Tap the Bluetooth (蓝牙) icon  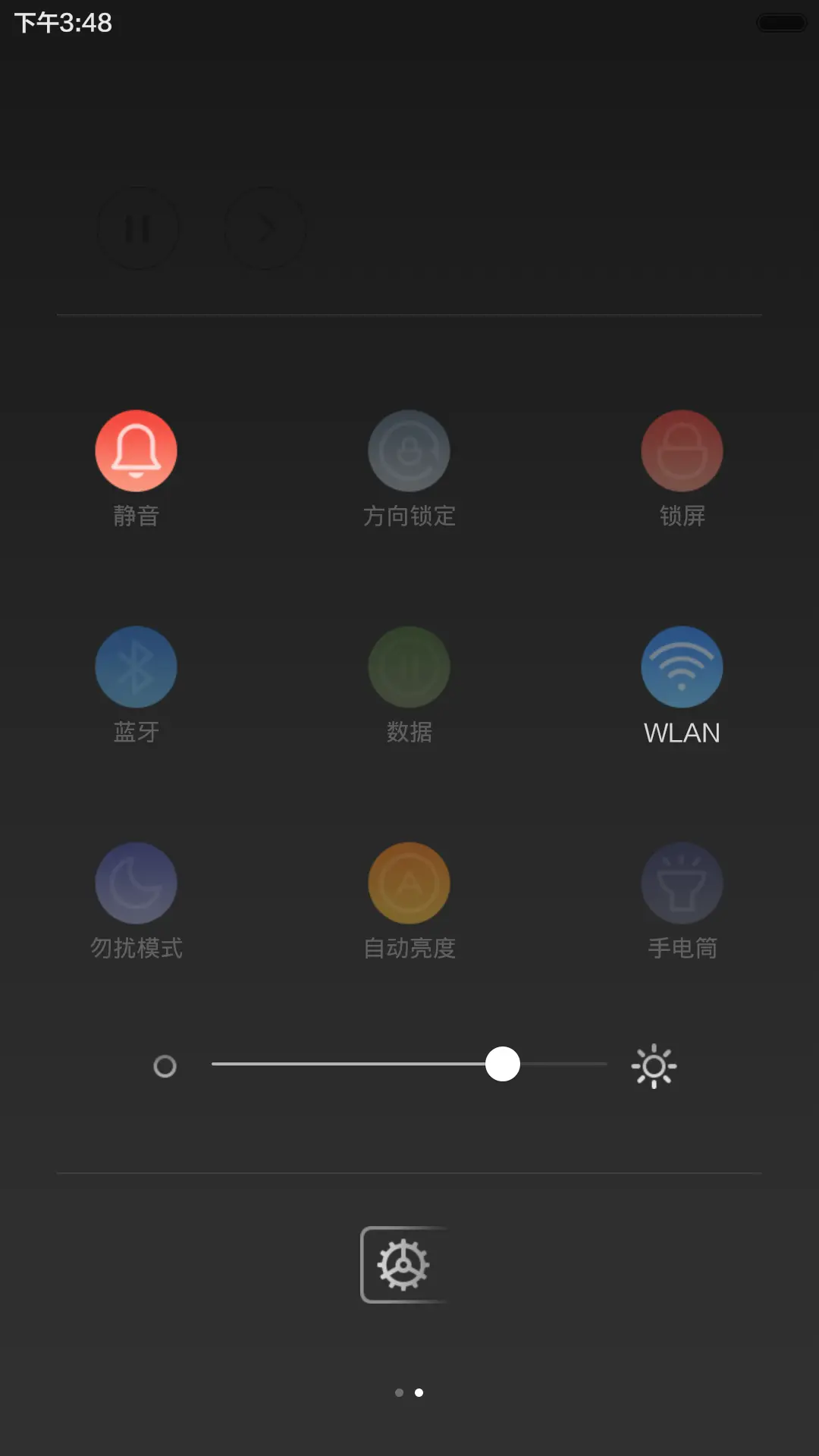(136, 667)
